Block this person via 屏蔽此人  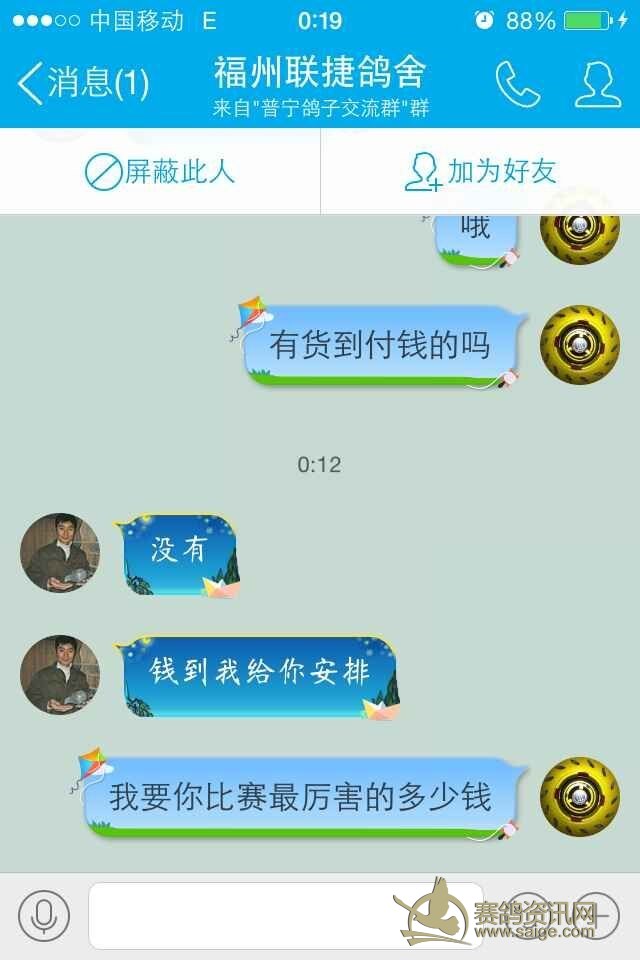160,172
